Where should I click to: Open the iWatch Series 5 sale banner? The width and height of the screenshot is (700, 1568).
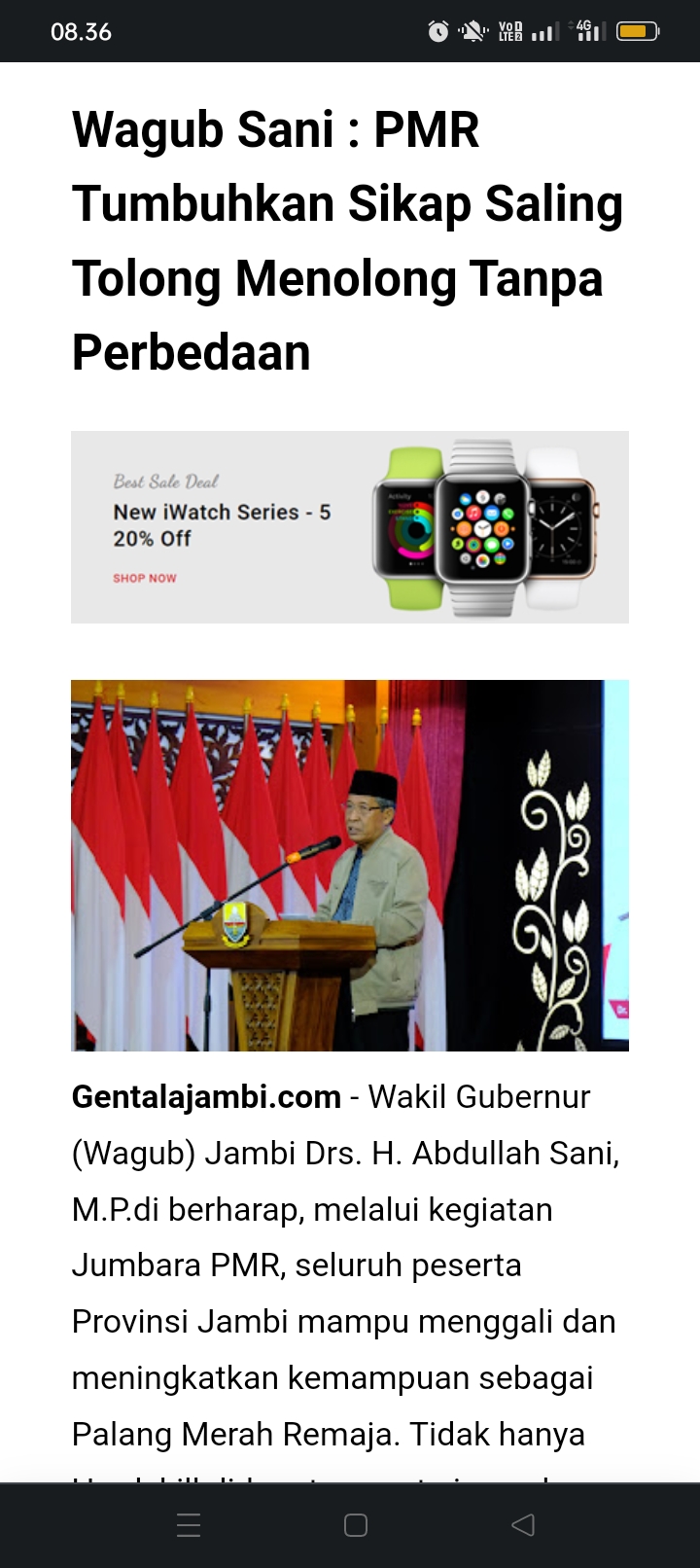tap(350, 527)
